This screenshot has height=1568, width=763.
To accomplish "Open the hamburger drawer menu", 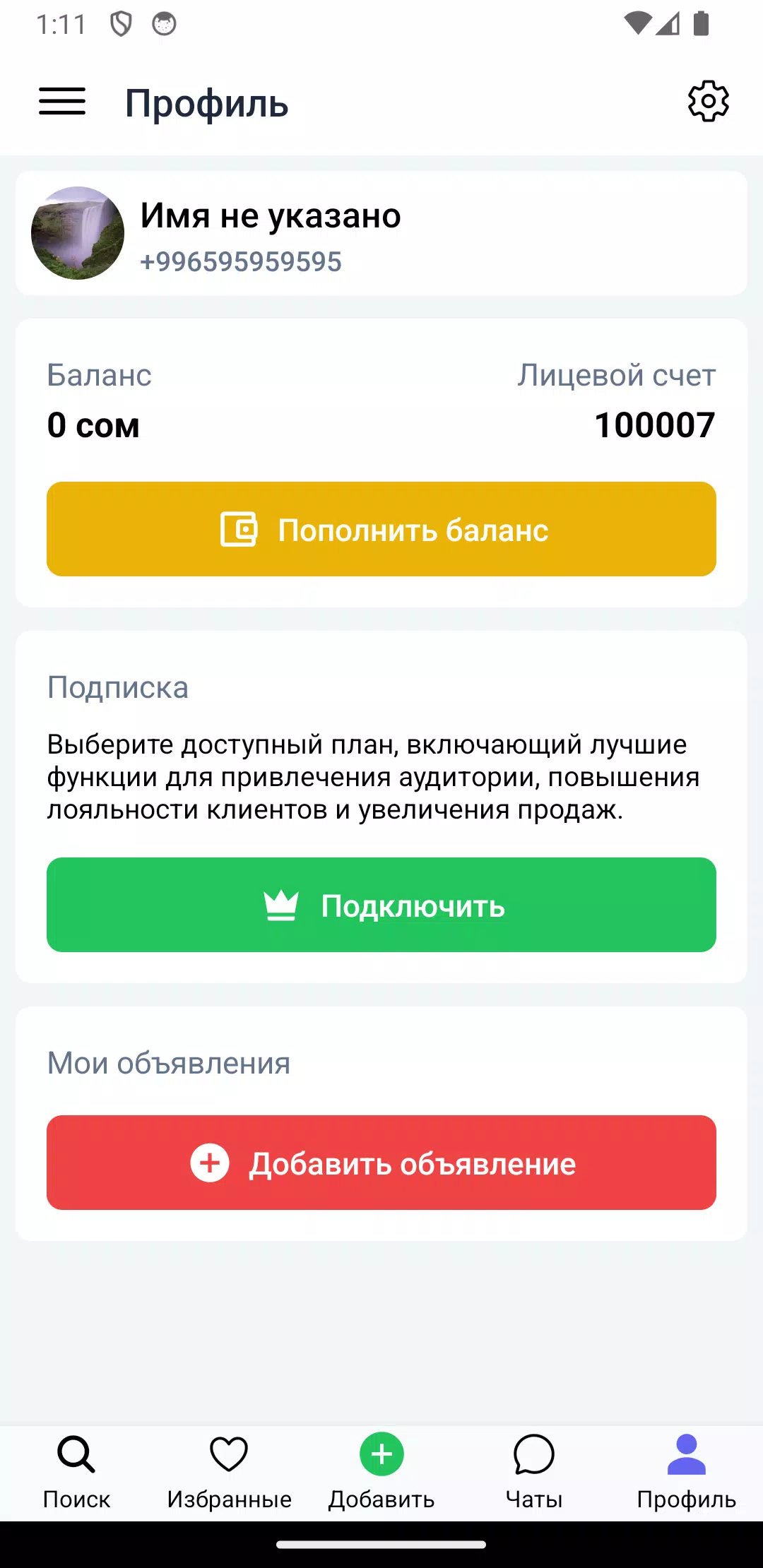I will click(62, 102).
